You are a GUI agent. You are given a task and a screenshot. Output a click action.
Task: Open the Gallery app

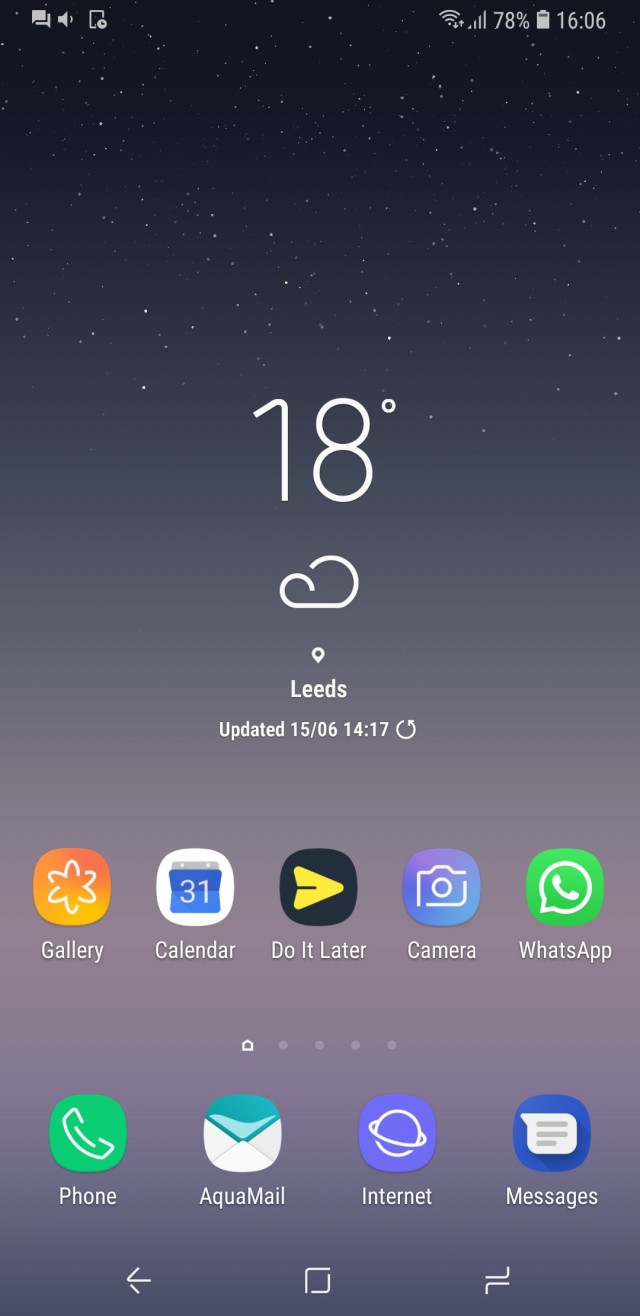[x=72, y=887]
